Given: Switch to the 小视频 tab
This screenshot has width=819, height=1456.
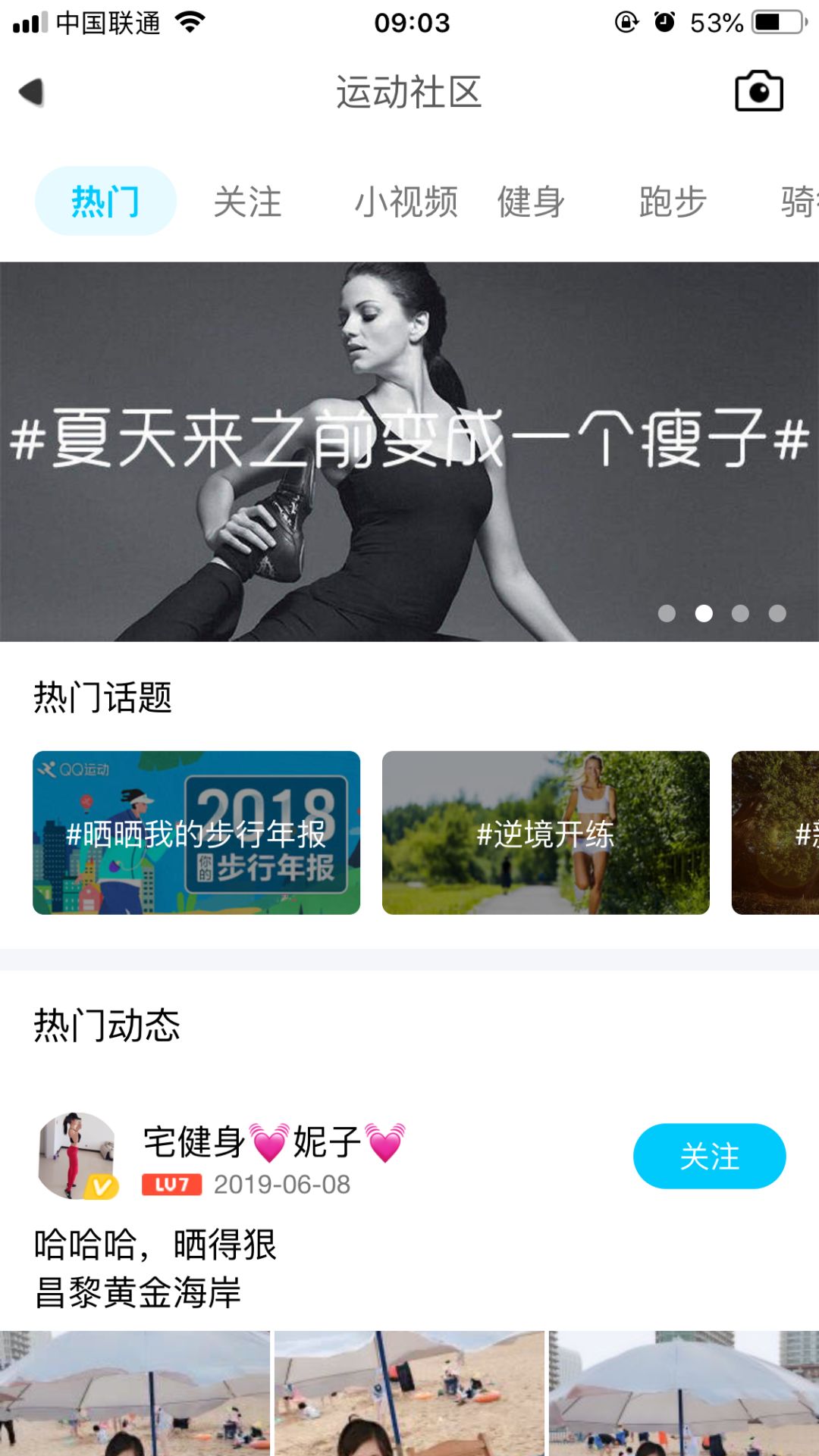Looking at the screenshot, I should pyautogui.click(x=407, y=201).
